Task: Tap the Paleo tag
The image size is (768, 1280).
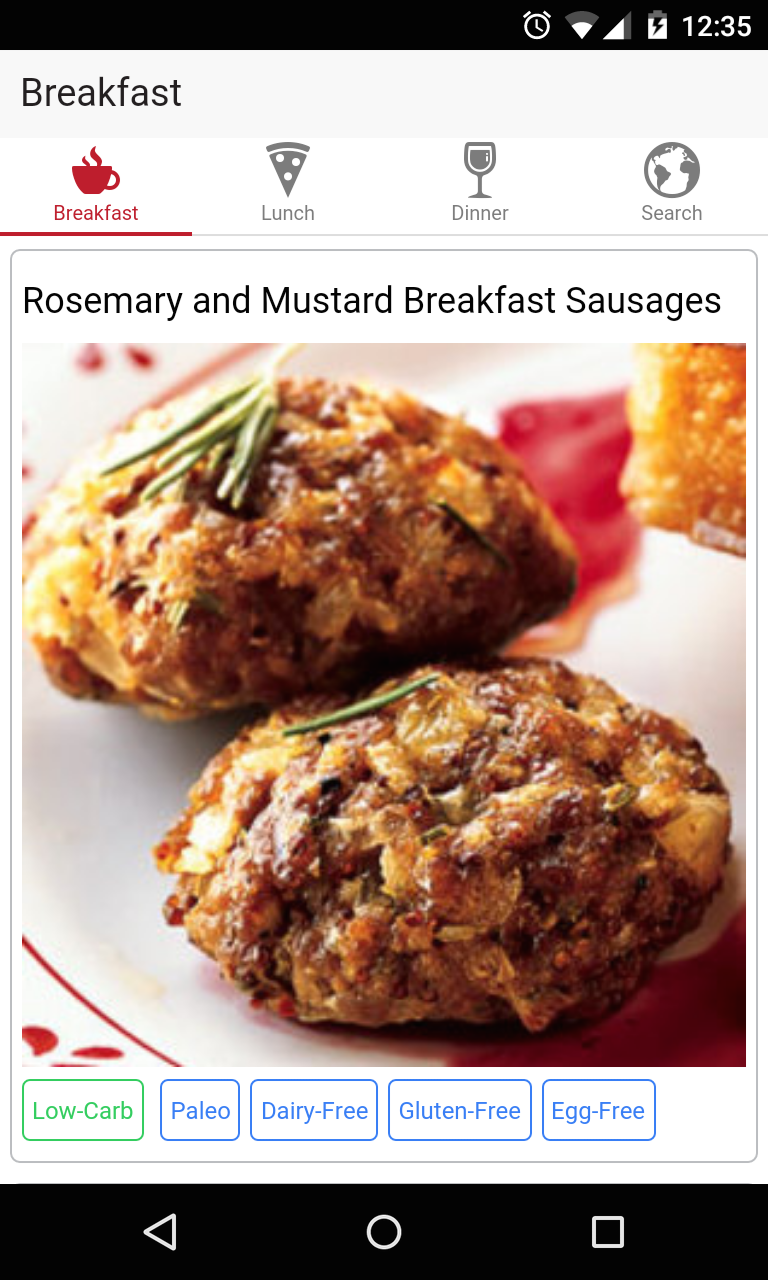Action: (200, 1110)
